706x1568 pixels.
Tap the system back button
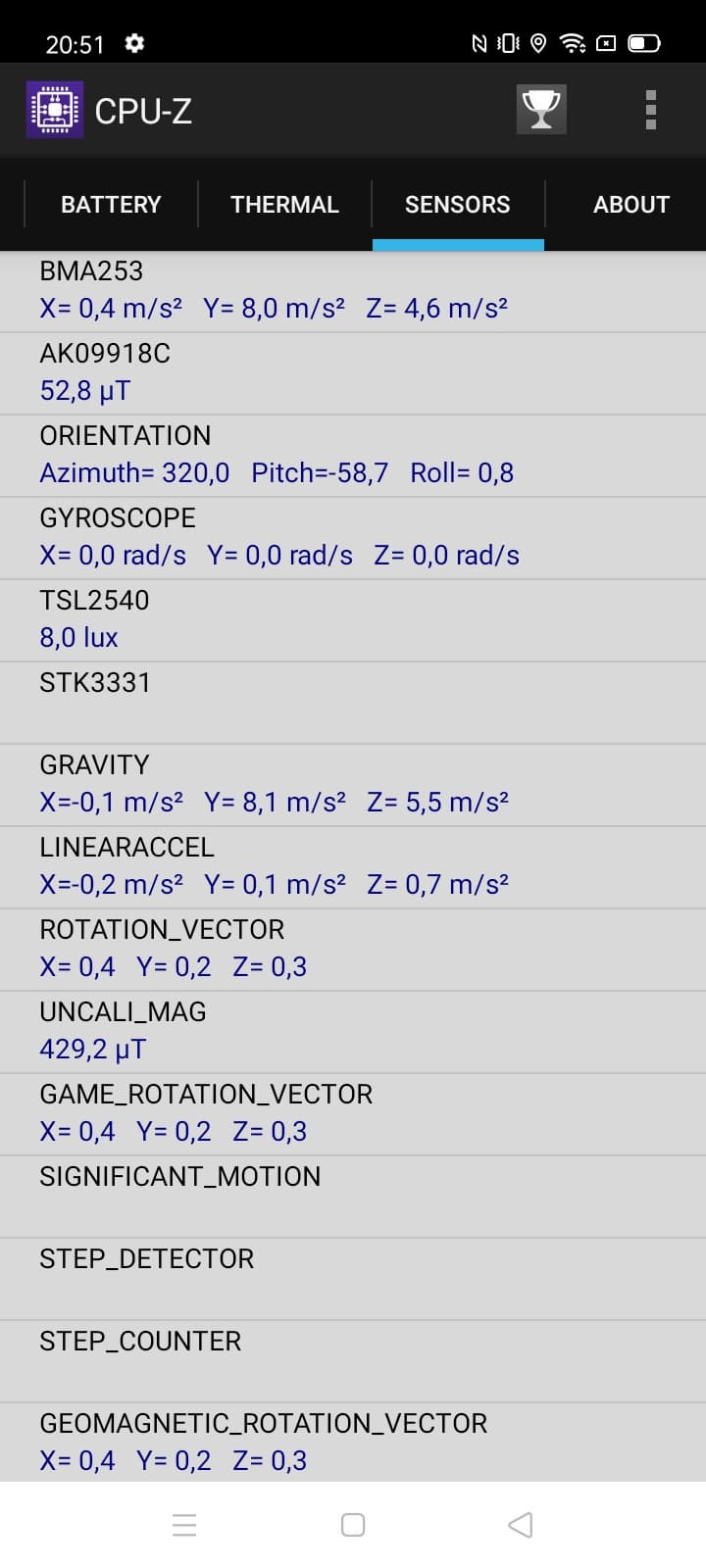coord(521,1525)
